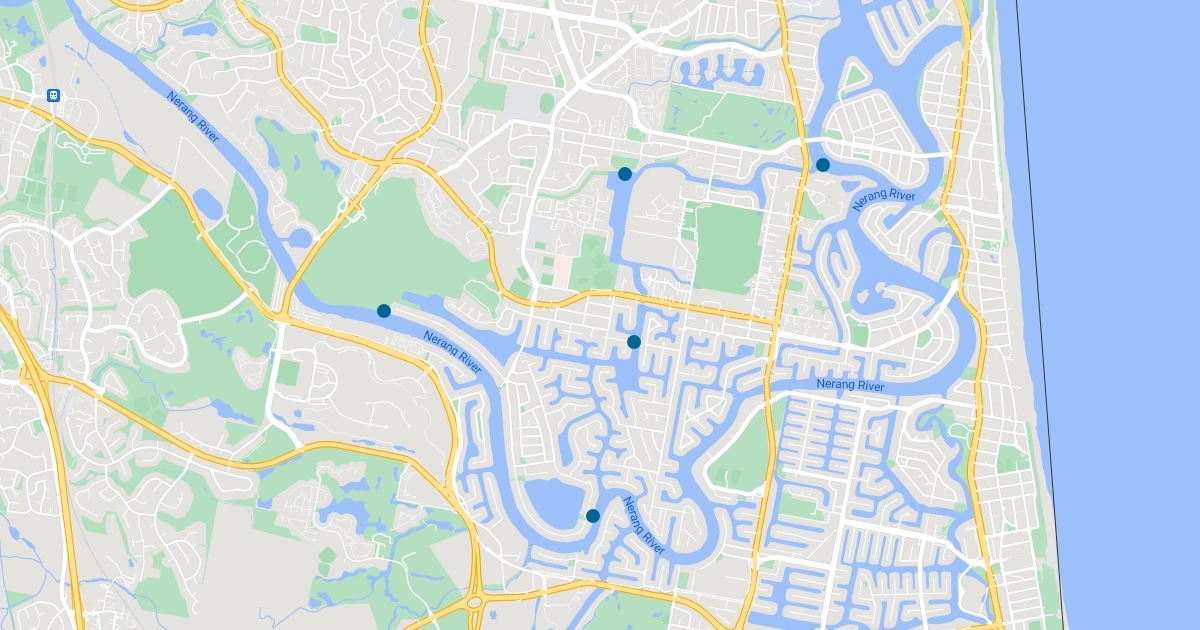Tap the marker beside the round lake
Screen dimensions: 1200x630
(593, 516)
